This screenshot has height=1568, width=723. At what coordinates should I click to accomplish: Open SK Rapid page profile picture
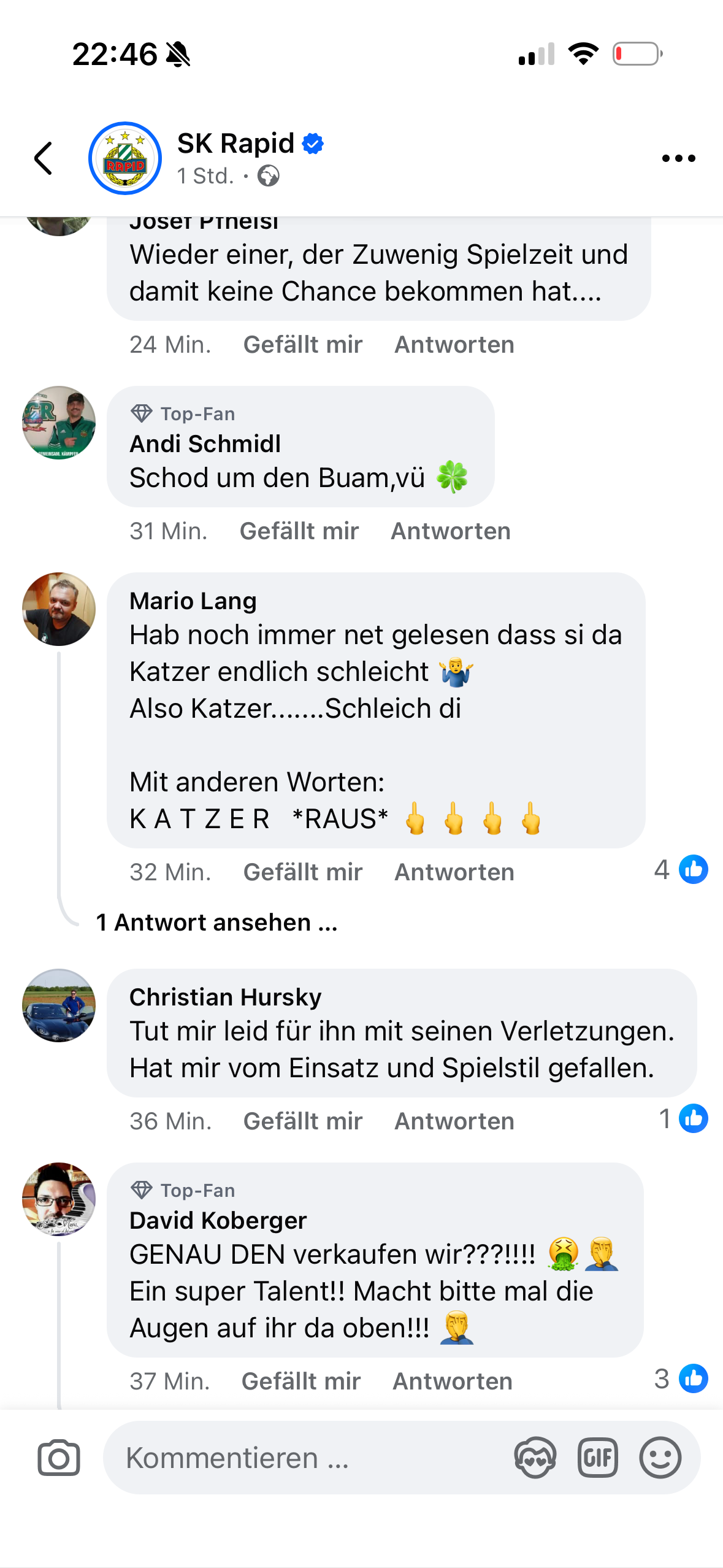[x=125, y=158]
